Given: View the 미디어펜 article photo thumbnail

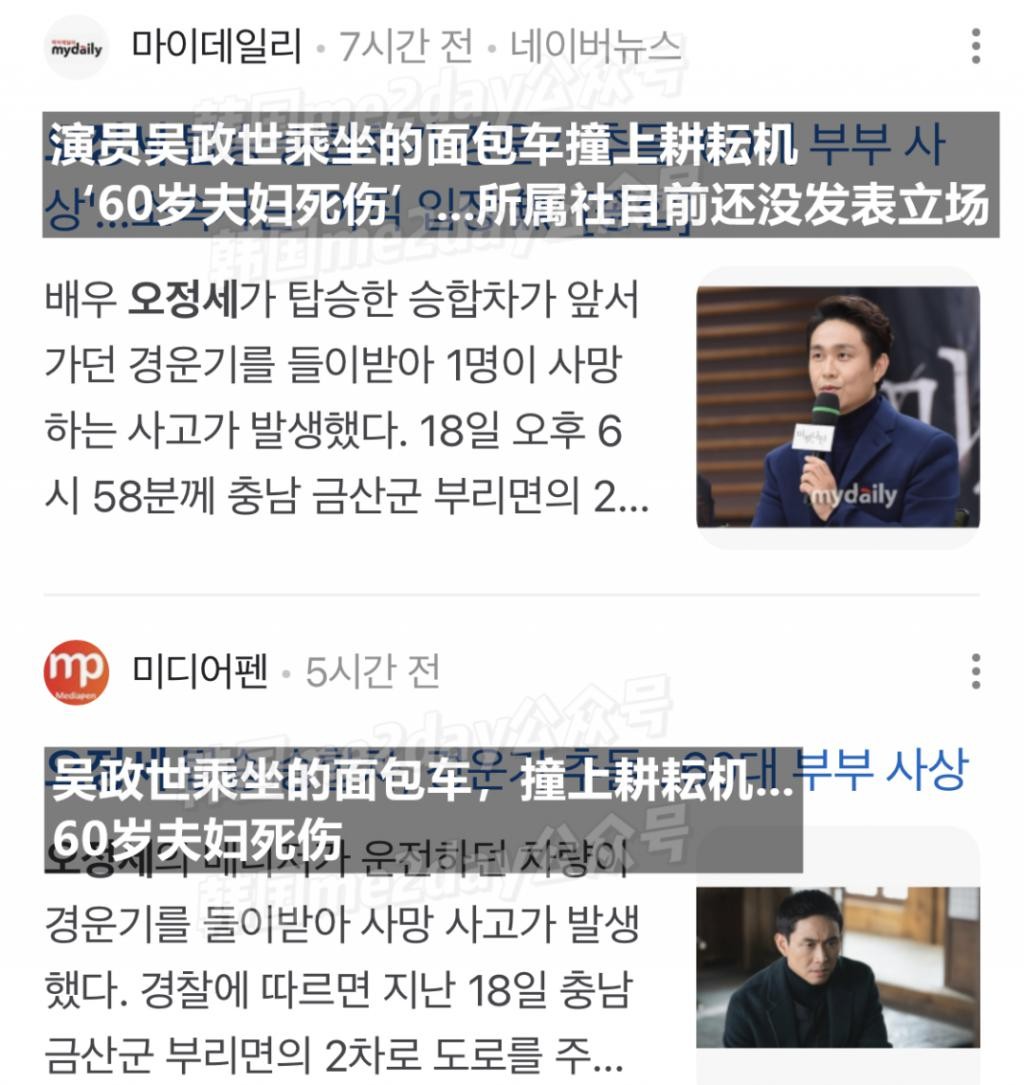Looking at the screenshot, I should point(838,966).
